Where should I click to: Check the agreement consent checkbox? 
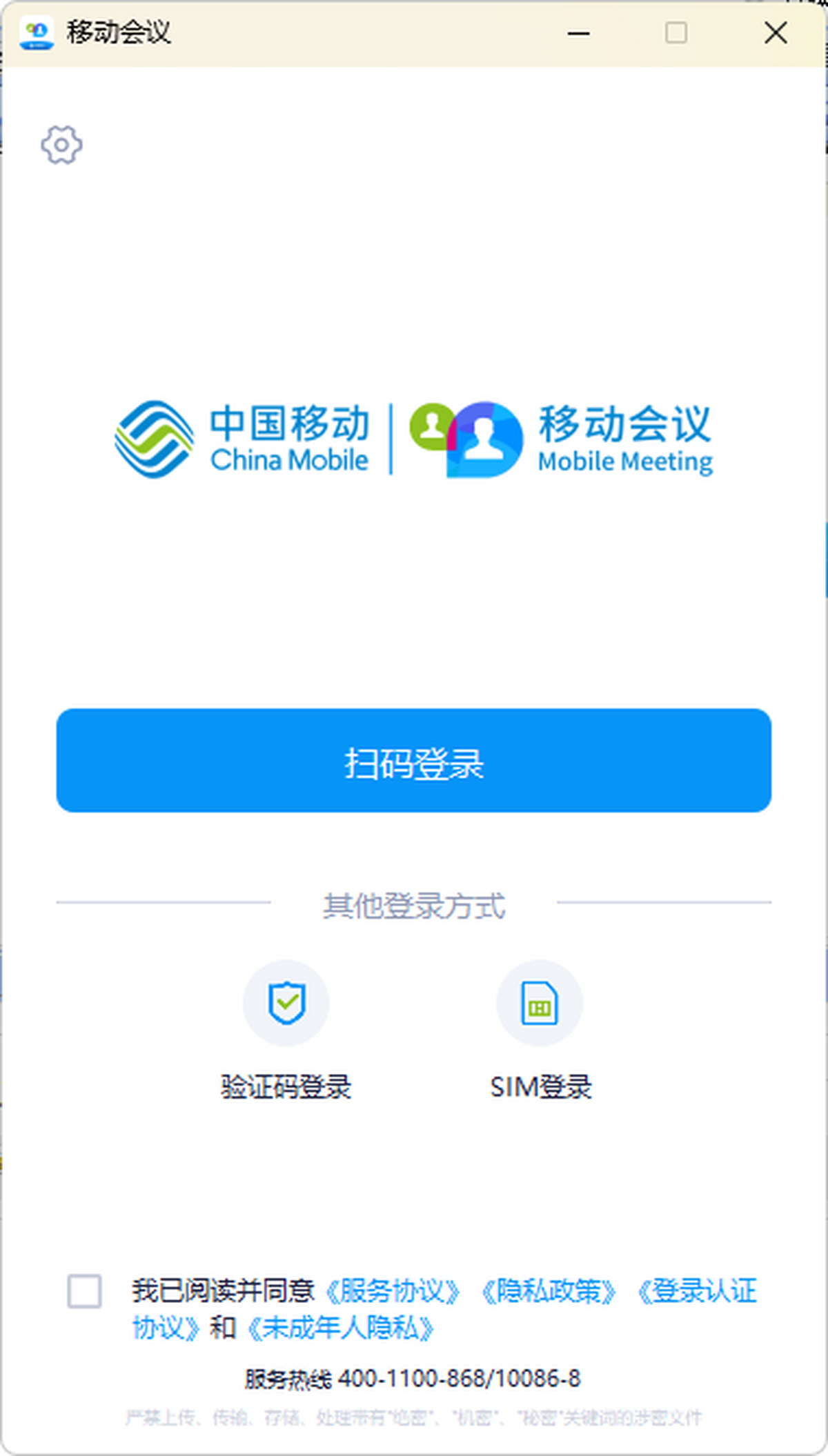[84, 1291]
